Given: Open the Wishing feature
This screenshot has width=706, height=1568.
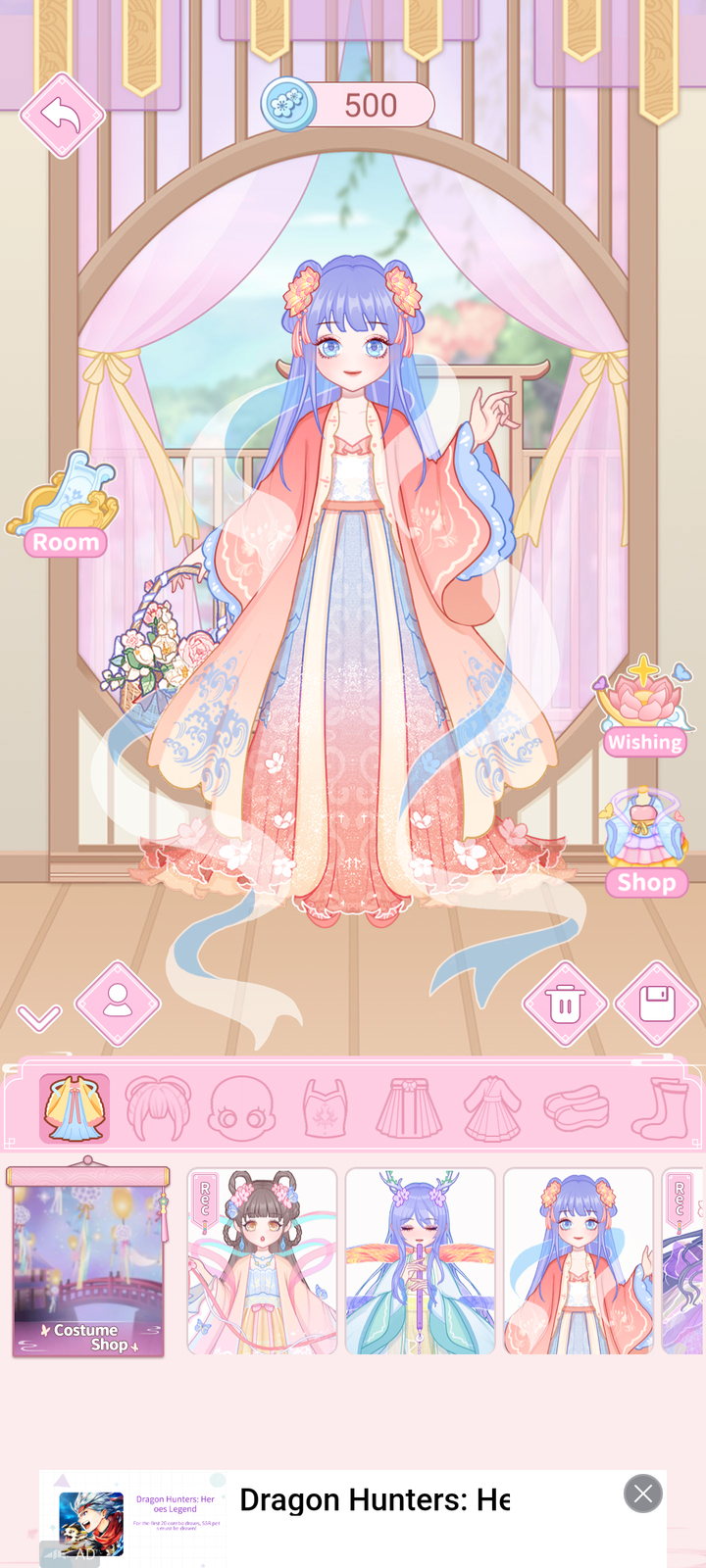Looking at the screenshot, I should [643, 708].
